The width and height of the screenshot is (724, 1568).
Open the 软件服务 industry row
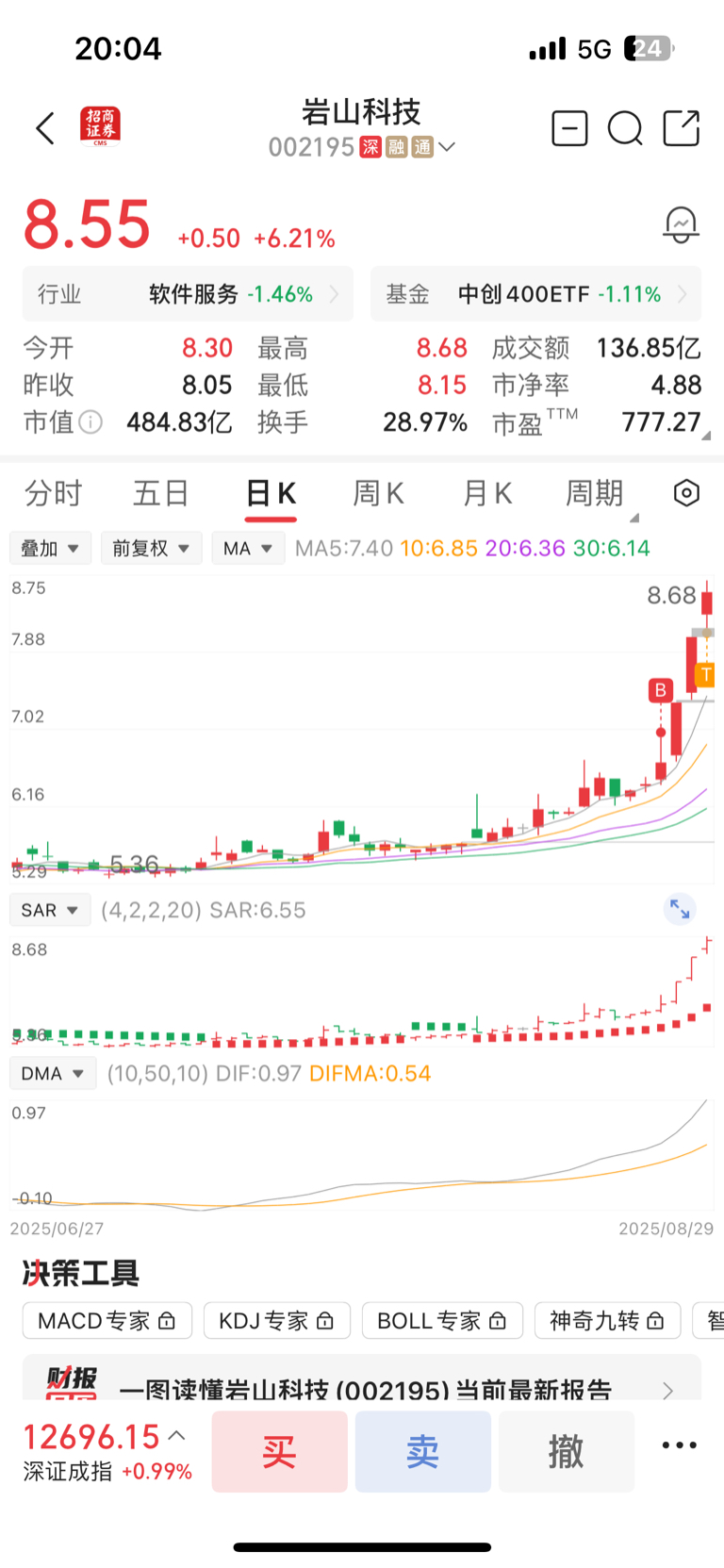(188, 294)
